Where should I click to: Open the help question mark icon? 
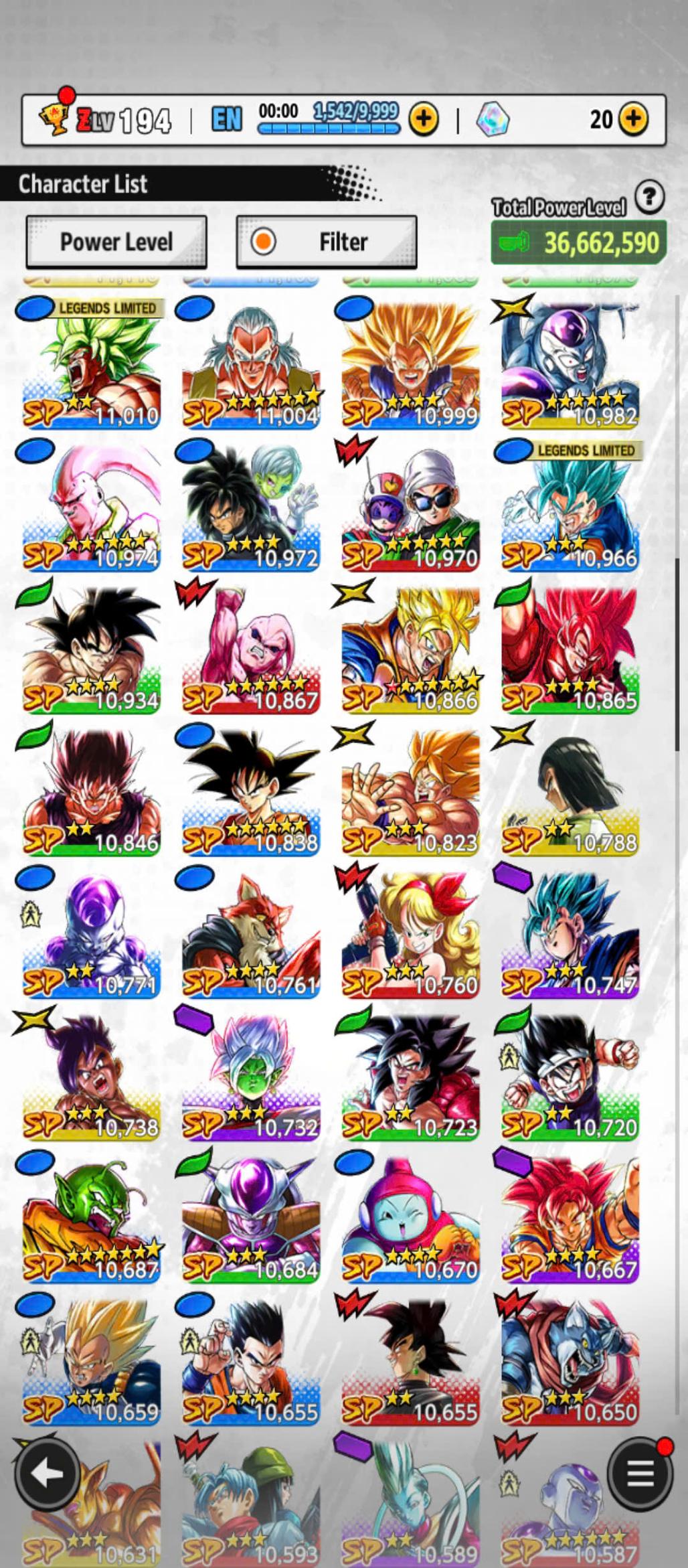tap(649, 198)
